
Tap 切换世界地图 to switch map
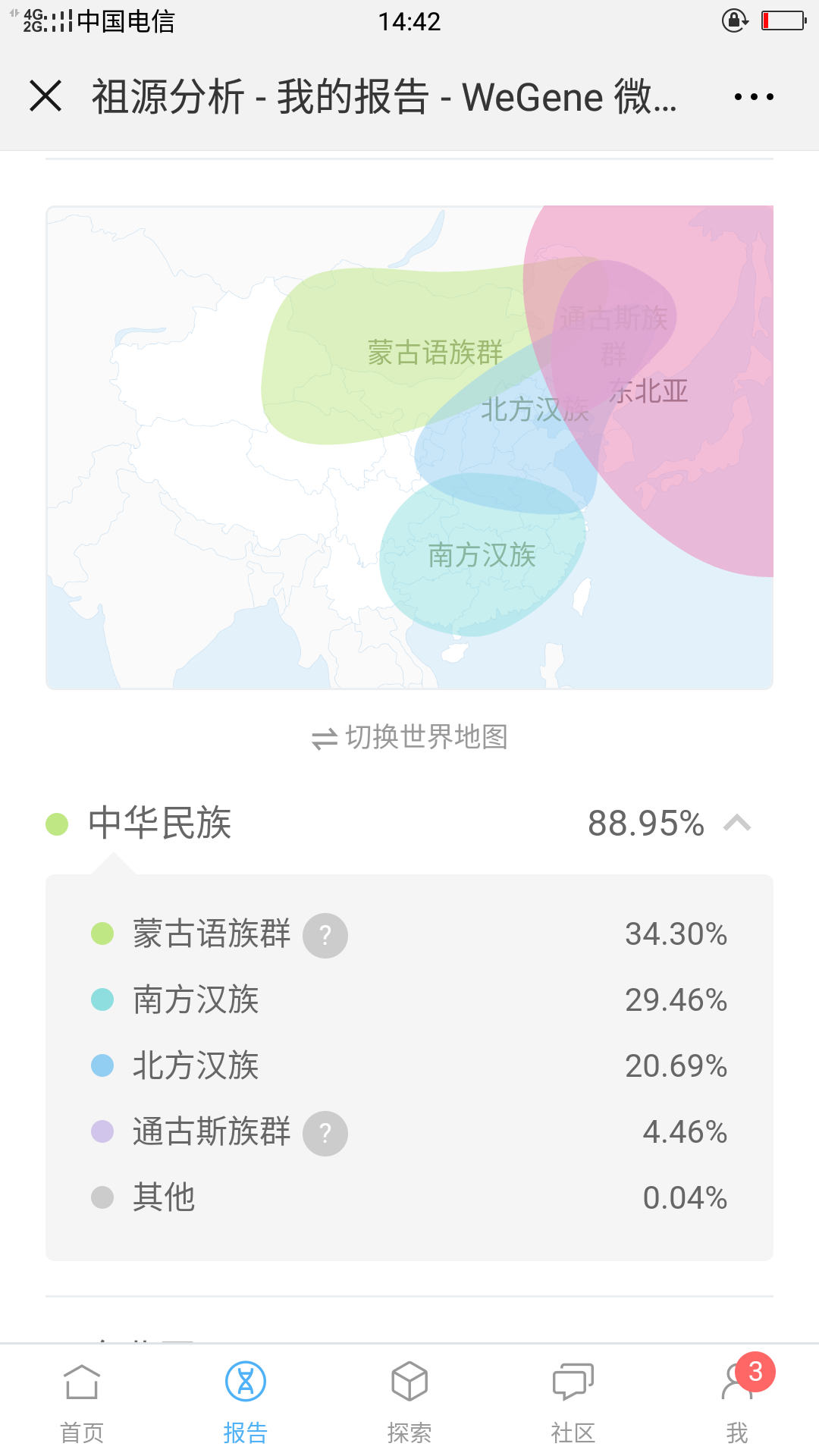409,737
